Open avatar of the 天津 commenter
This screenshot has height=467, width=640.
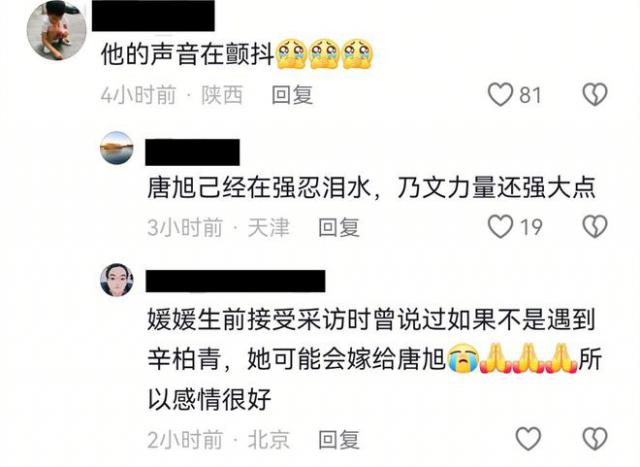point(117,149)
